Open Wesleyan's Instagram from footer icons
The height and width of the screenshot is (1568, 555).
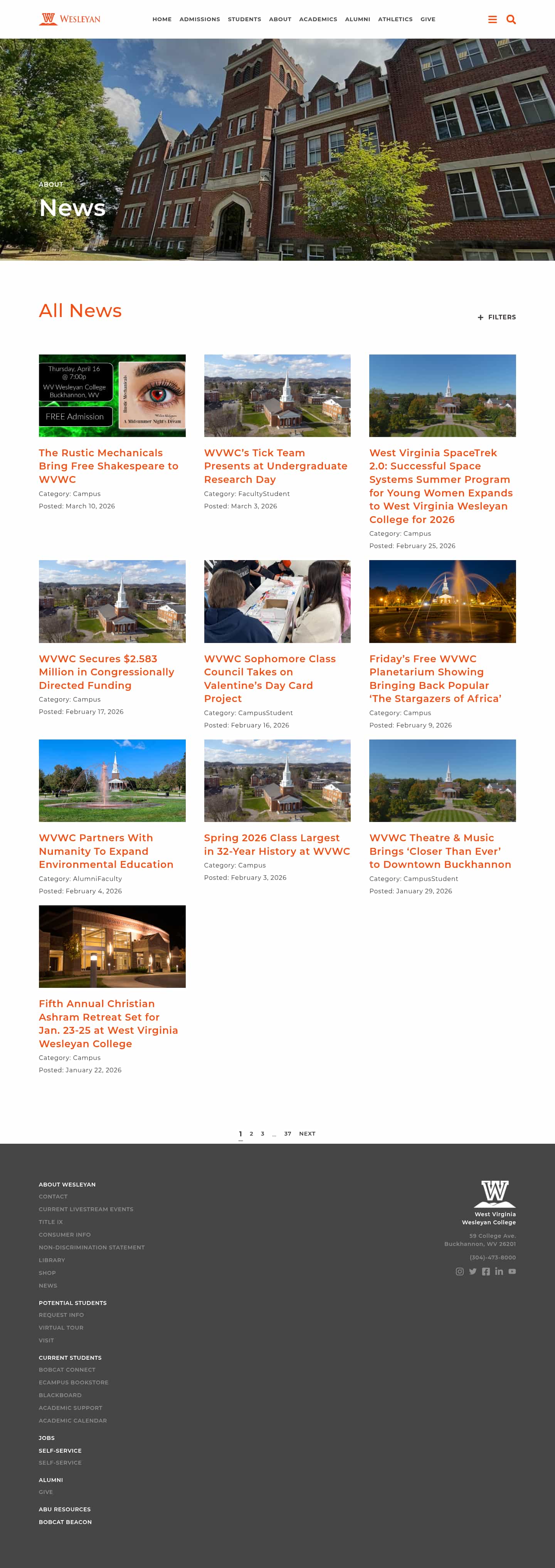(x=460, y=1271)
